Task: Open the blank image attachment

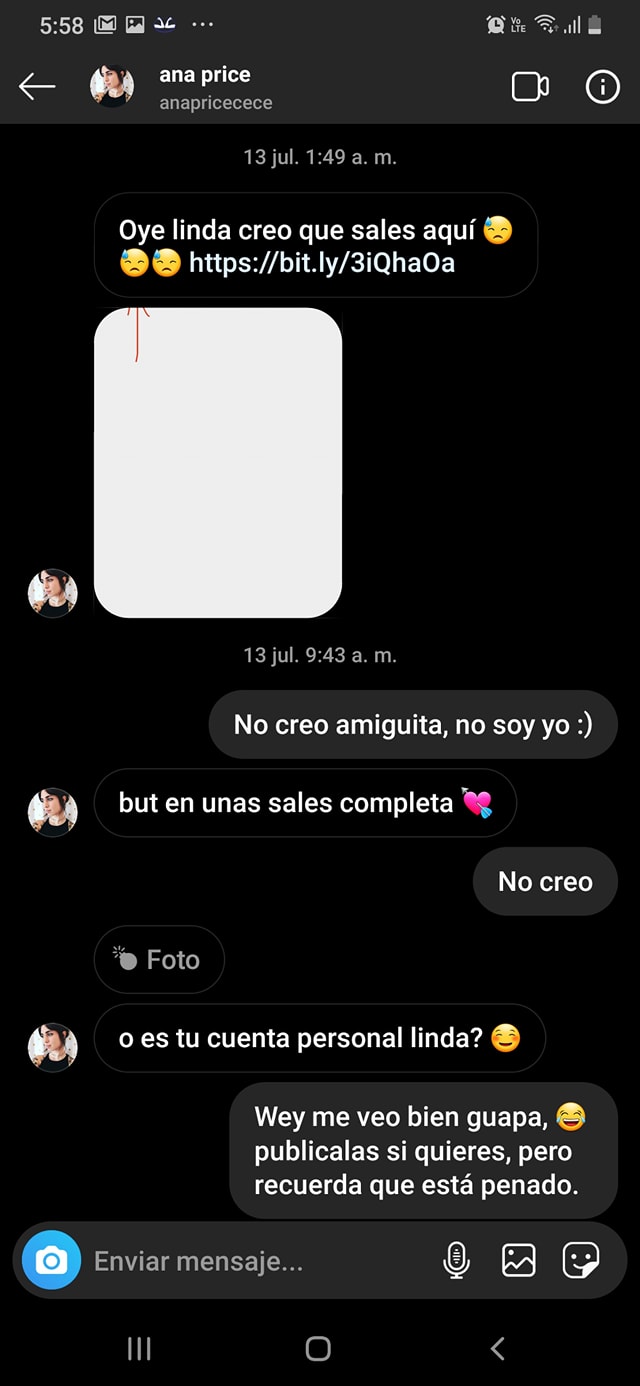Action: pyautogui.click(x=218, y=462)
